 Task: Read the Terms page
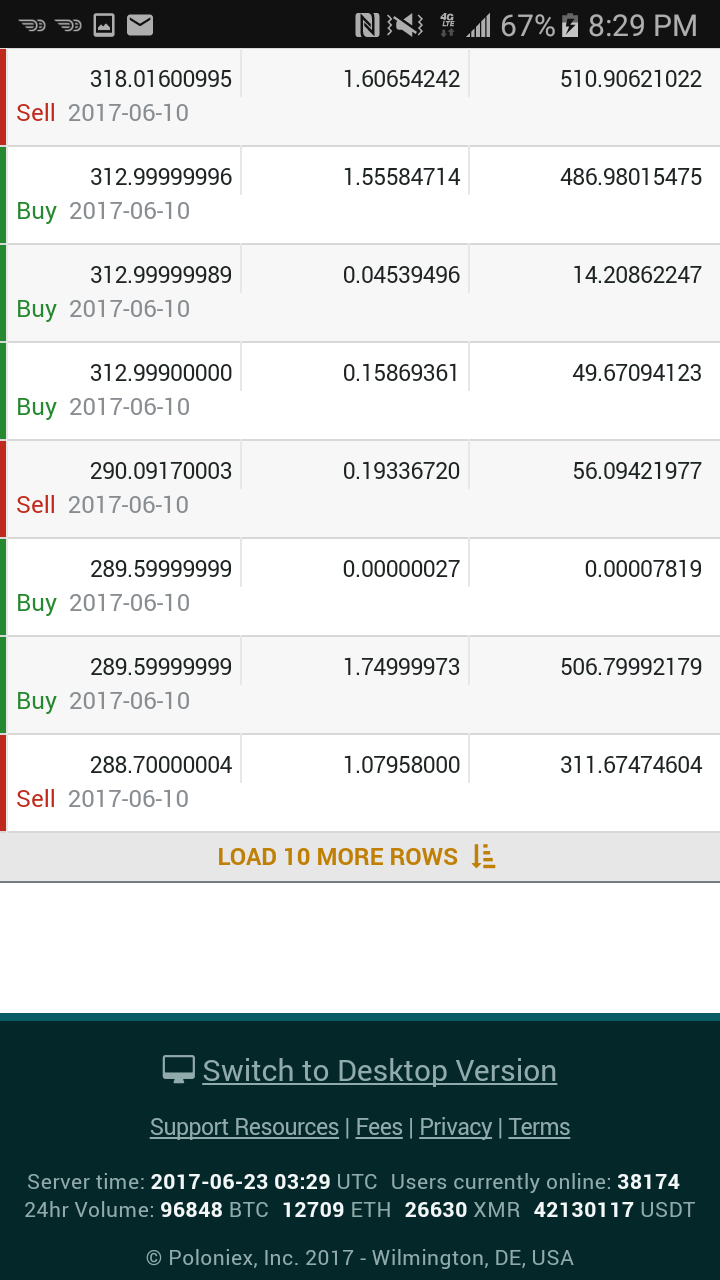click(x=539, y=1127)
